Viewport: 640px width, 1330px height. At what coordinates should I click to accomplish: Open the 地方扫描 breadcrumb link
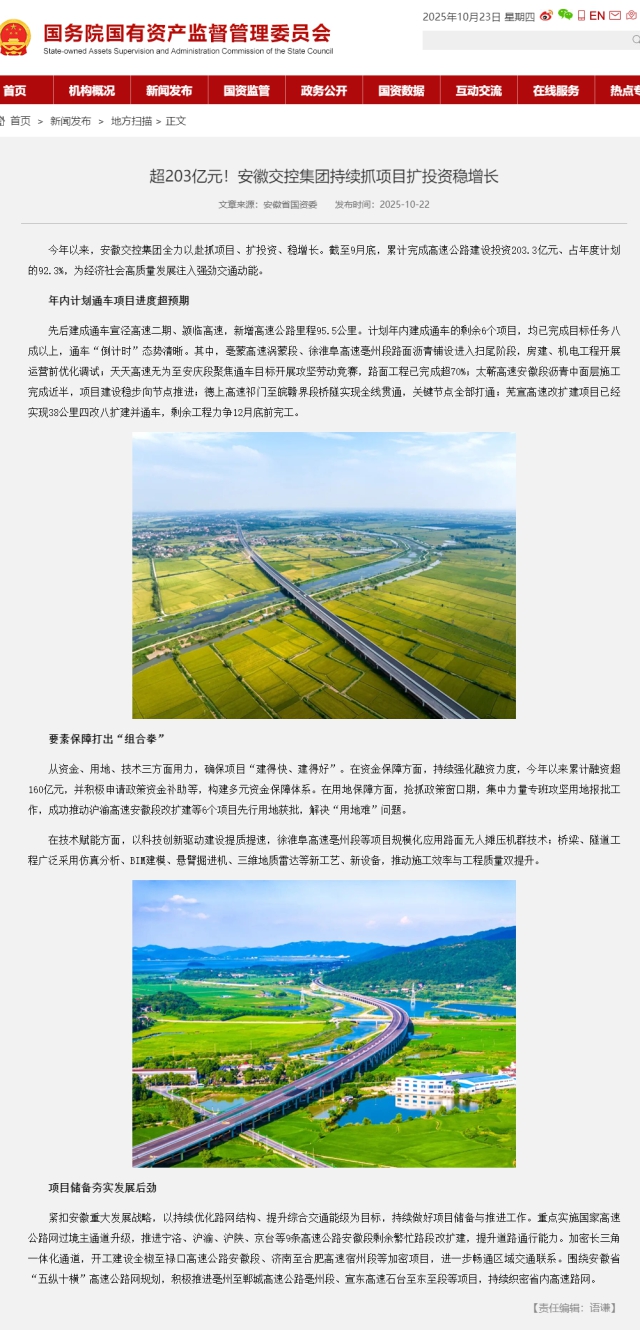(131, 121)
